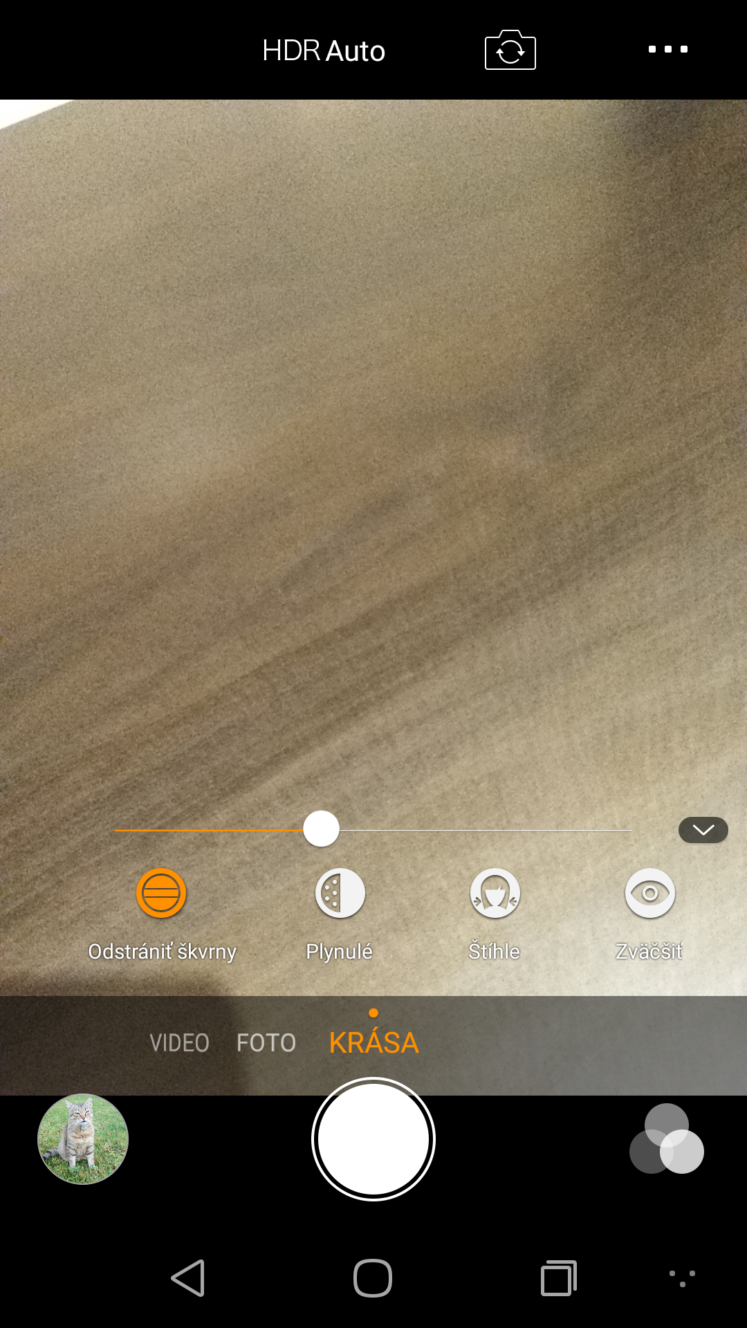
Task: Take a photo with the shutter button
Action: (x=373, y=1139)
